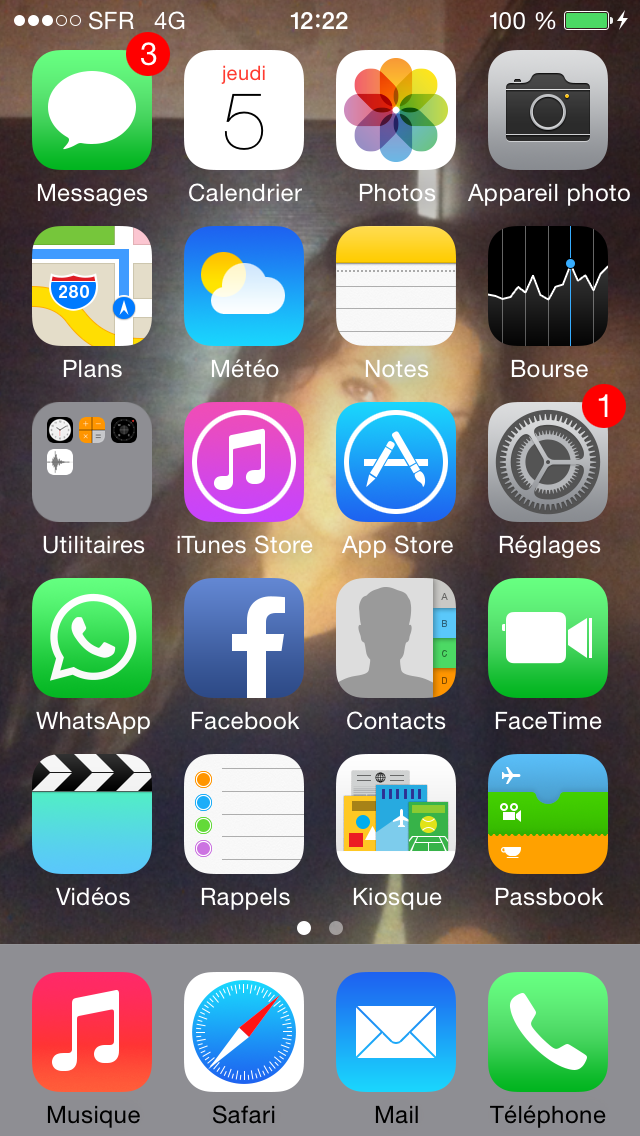Check the Météo app
This screenshot has width=640, height=1136.
244,286
